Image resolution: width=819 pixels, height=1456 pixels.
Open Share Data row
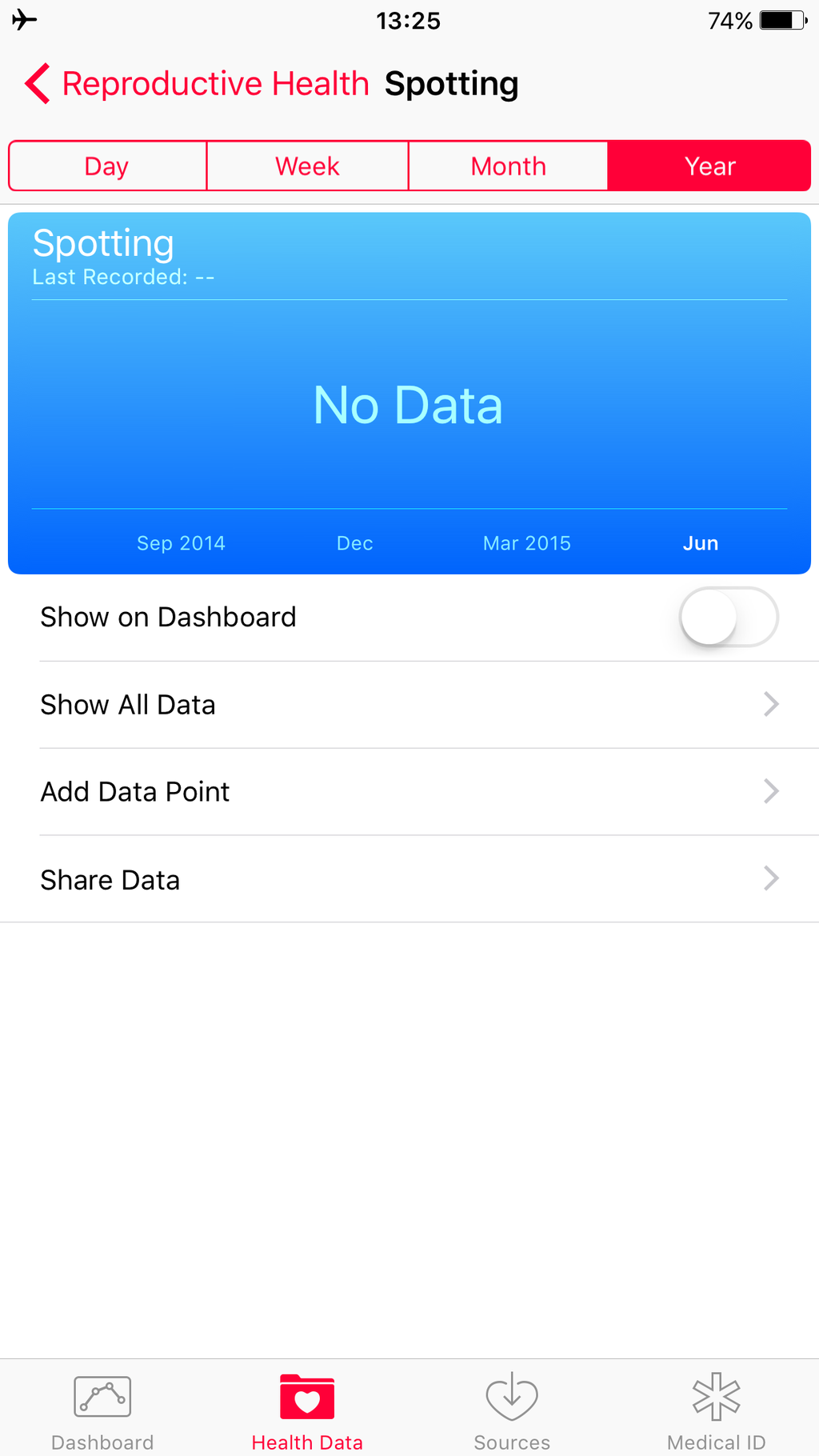409,879
